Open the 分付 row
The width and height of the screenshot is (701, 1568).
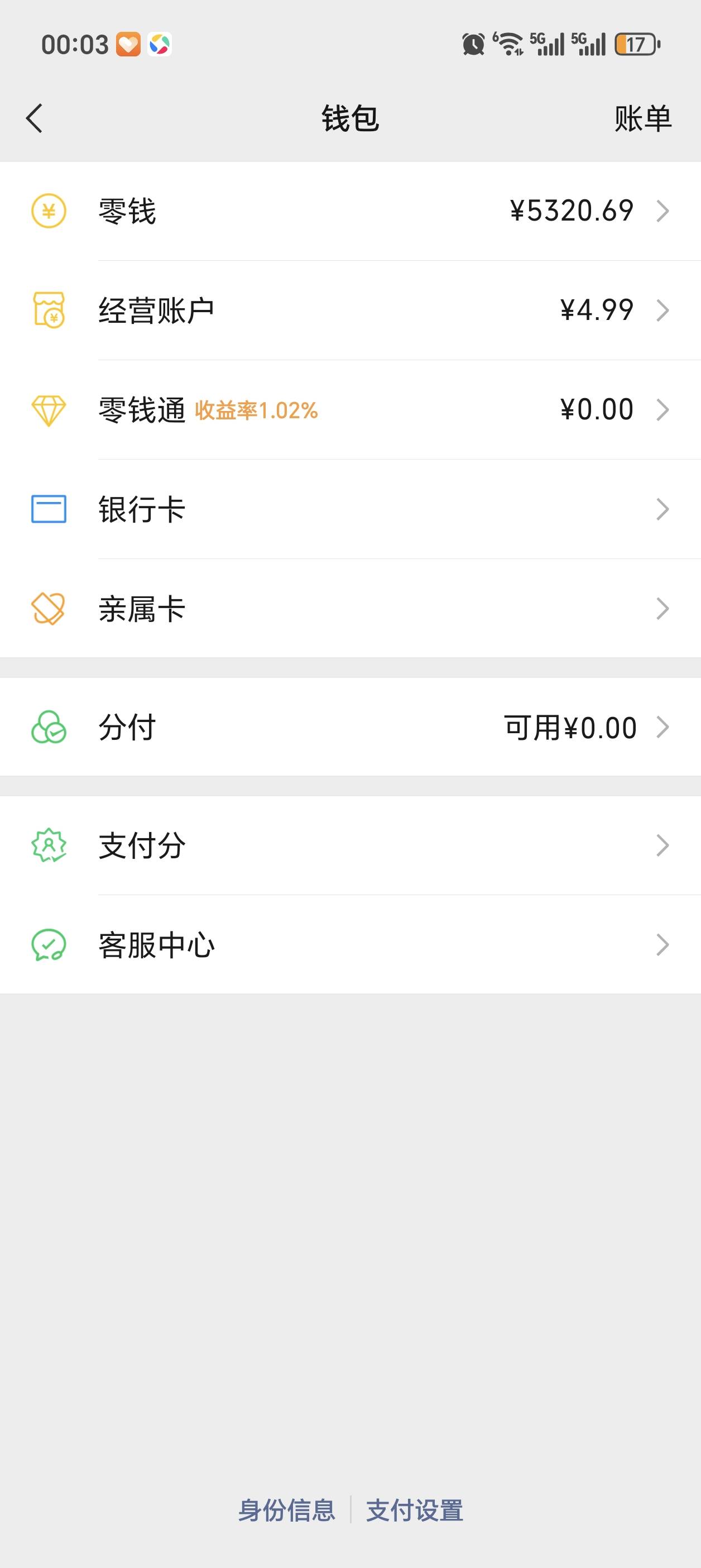coord(350,727)
